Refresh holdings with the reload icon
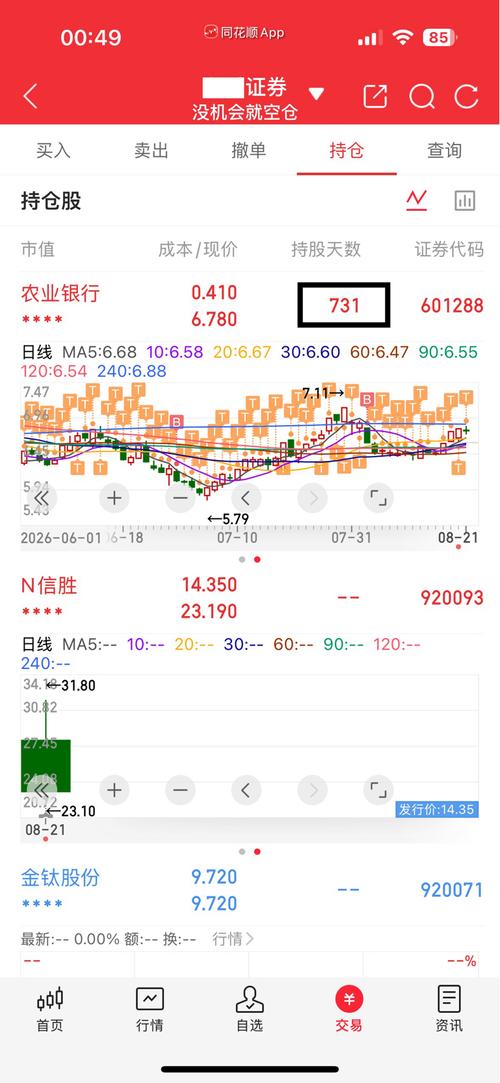 click(466, 97)
